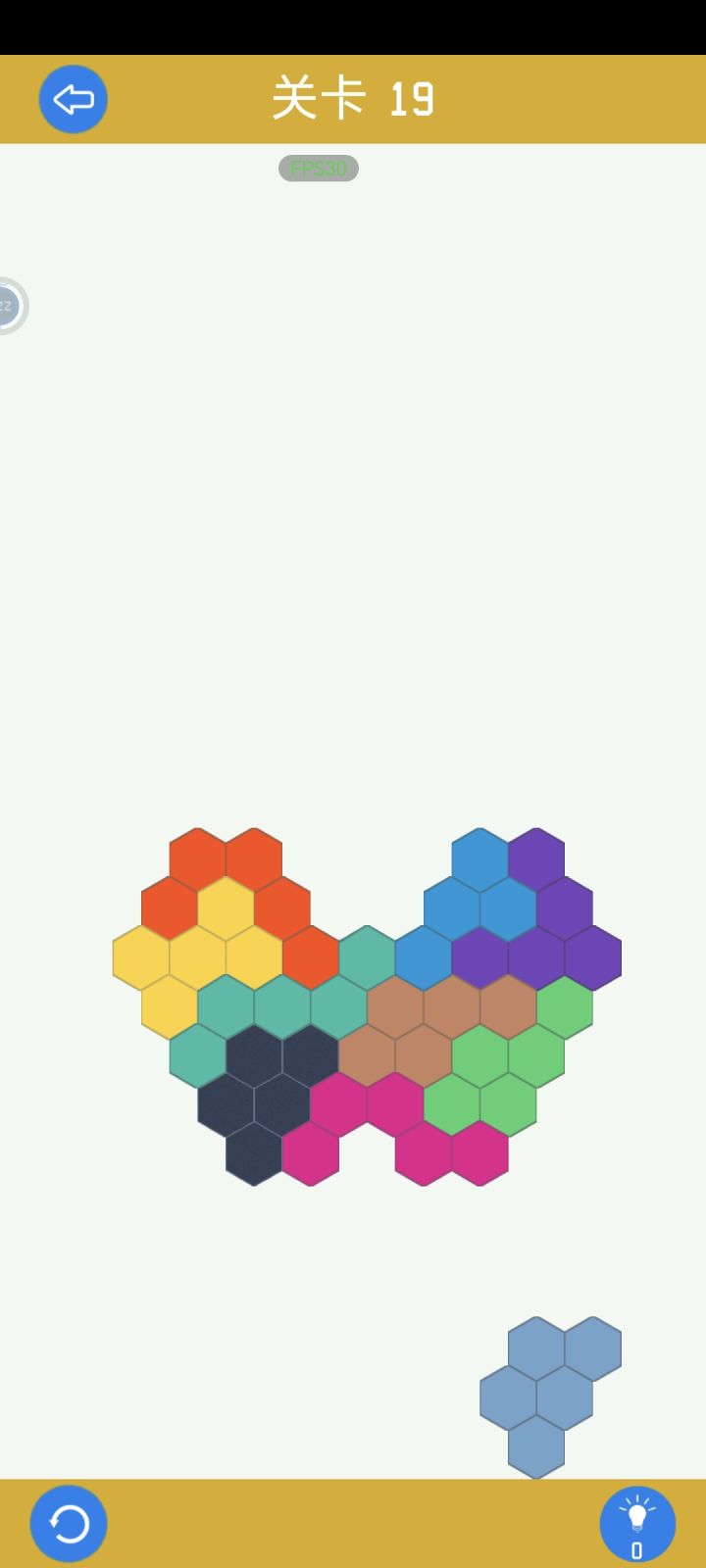706x1568 pixels.
Task: Tap the restart icon to reset the puzzle
Action: (67, 1522)
